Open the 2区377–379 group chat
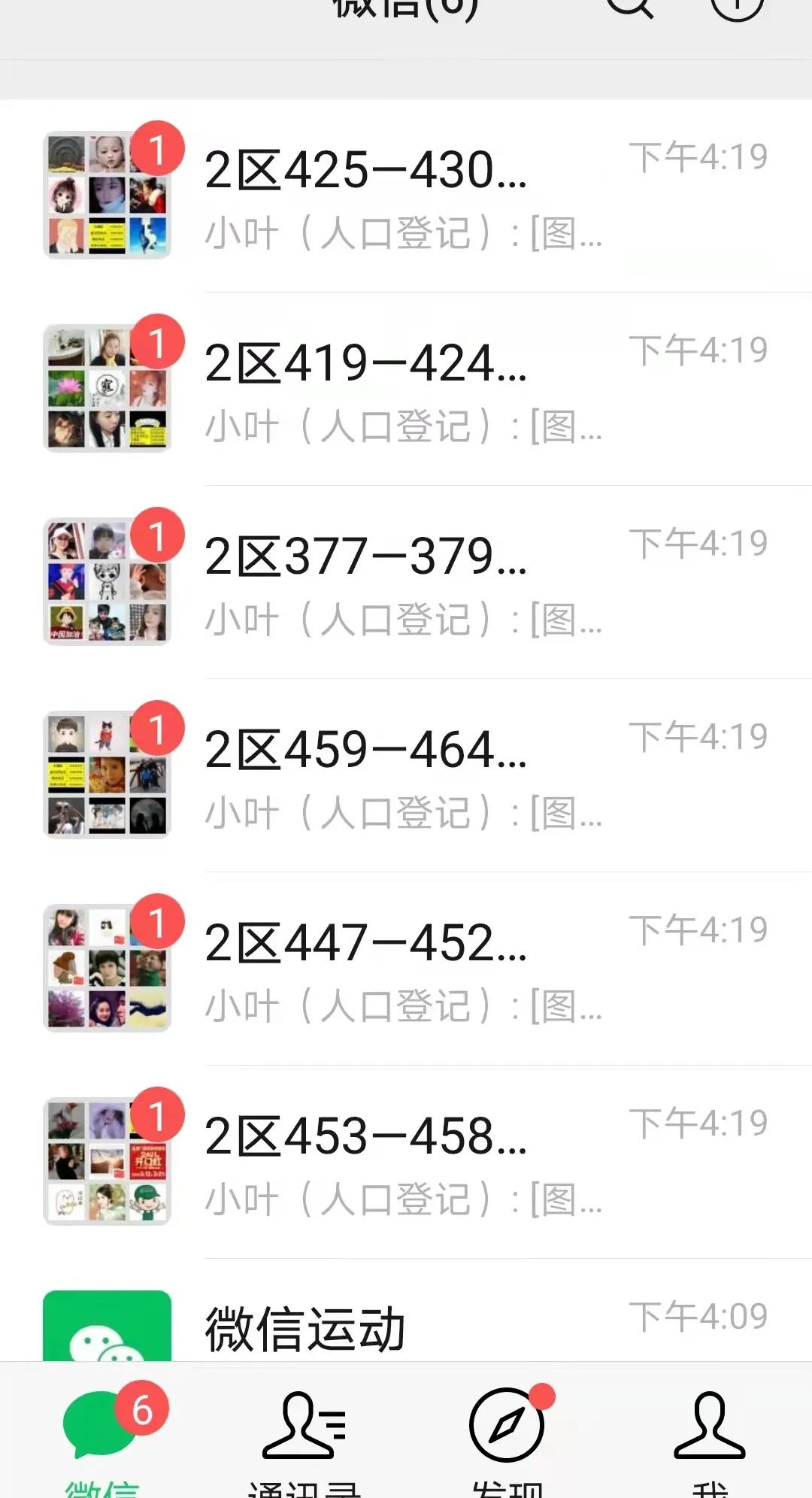This screenshot has width=812, height=1498. coord(406,582)
